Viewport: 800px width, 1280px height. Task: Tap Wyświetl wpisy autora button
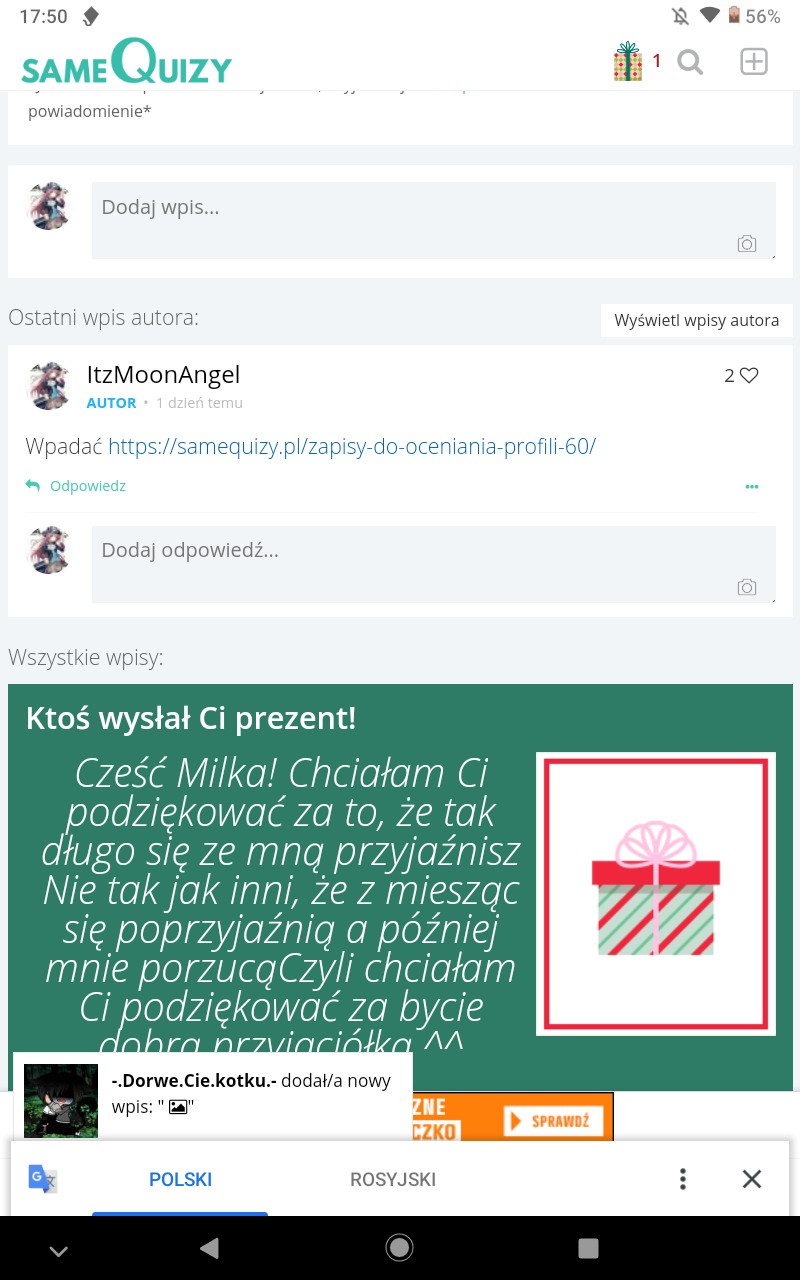(696, 320)
